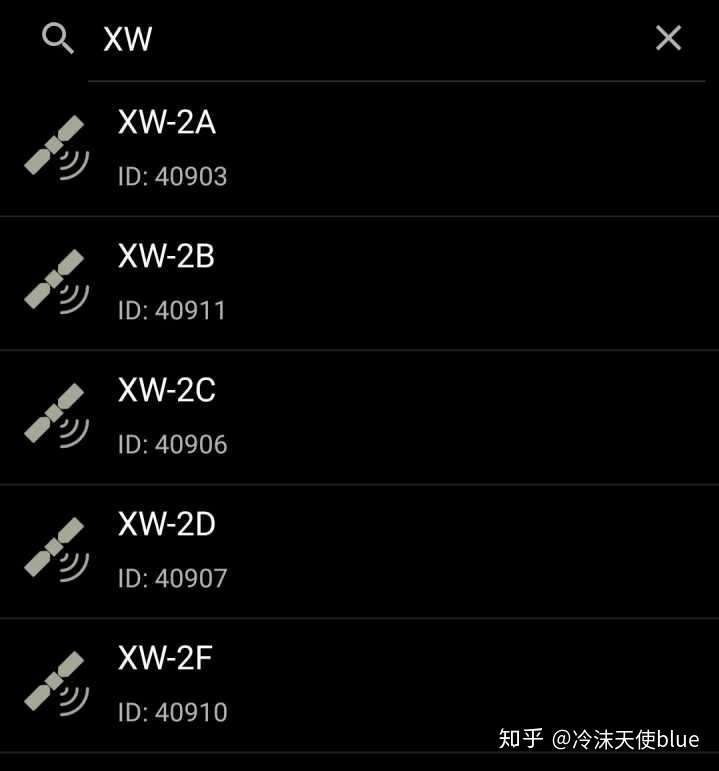Open the XW-2D satellite entry

pos(359,550)
